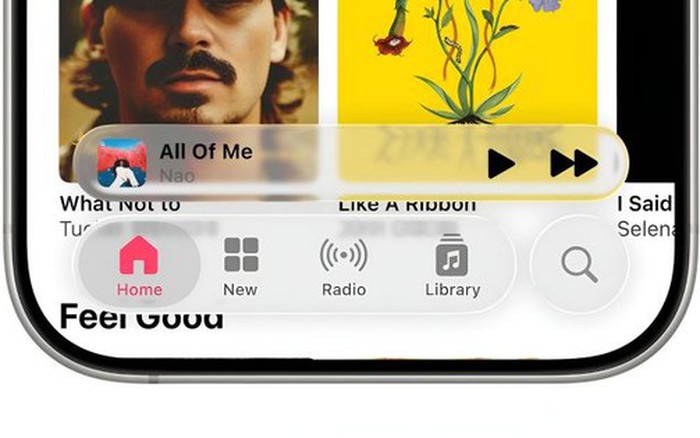Select the Radio tab
Viewport: 700px width, 438px height.
click(343, 265)
